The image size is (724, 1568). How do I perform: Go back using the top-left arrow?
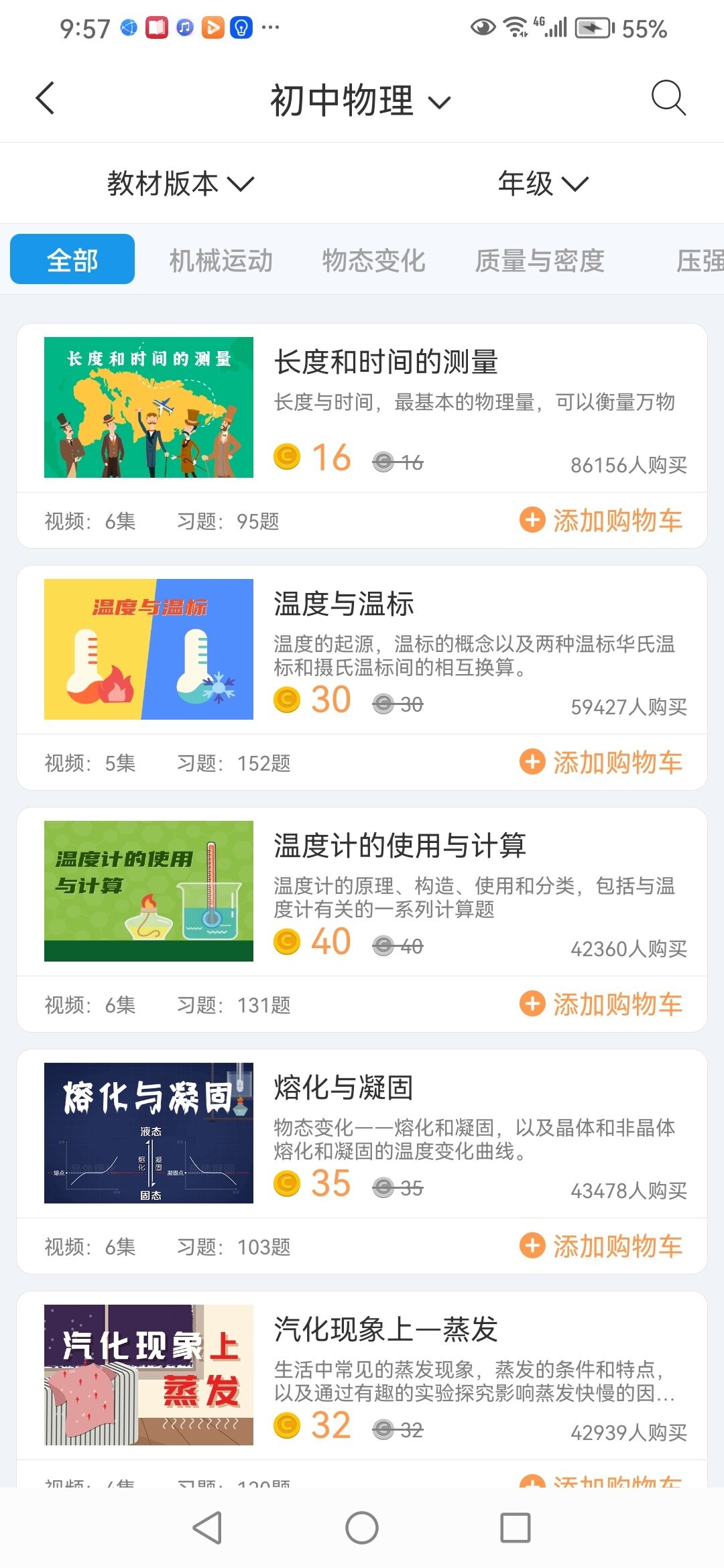[x=45, y=99]
